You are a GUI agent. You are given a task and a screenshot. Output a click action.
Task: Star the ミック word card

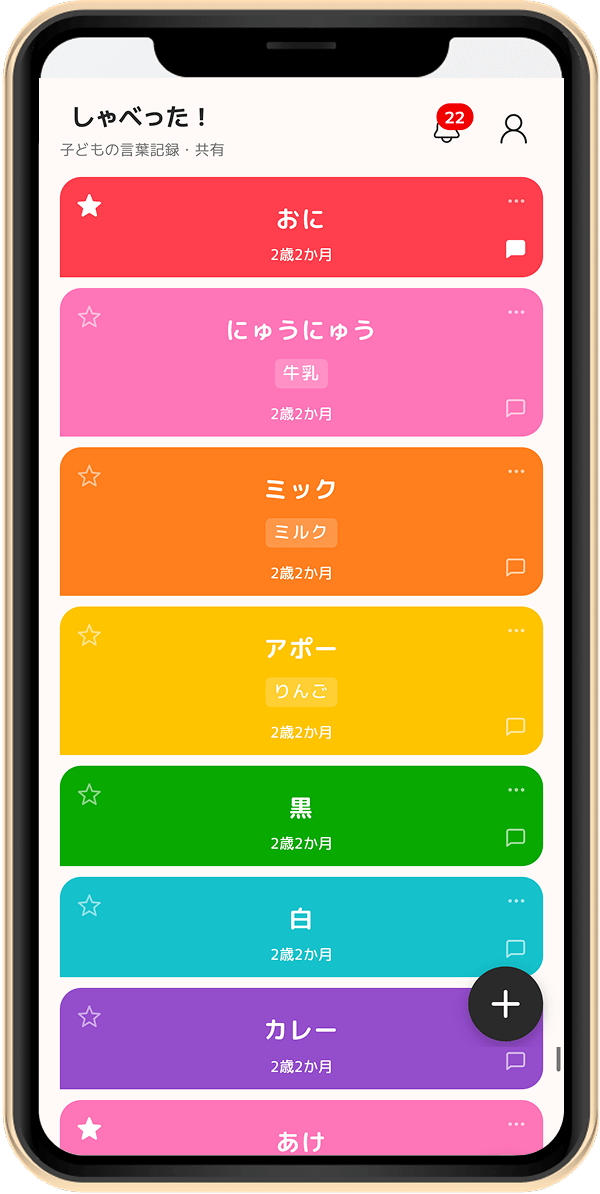pyautogui.click(x=90, y=476)
